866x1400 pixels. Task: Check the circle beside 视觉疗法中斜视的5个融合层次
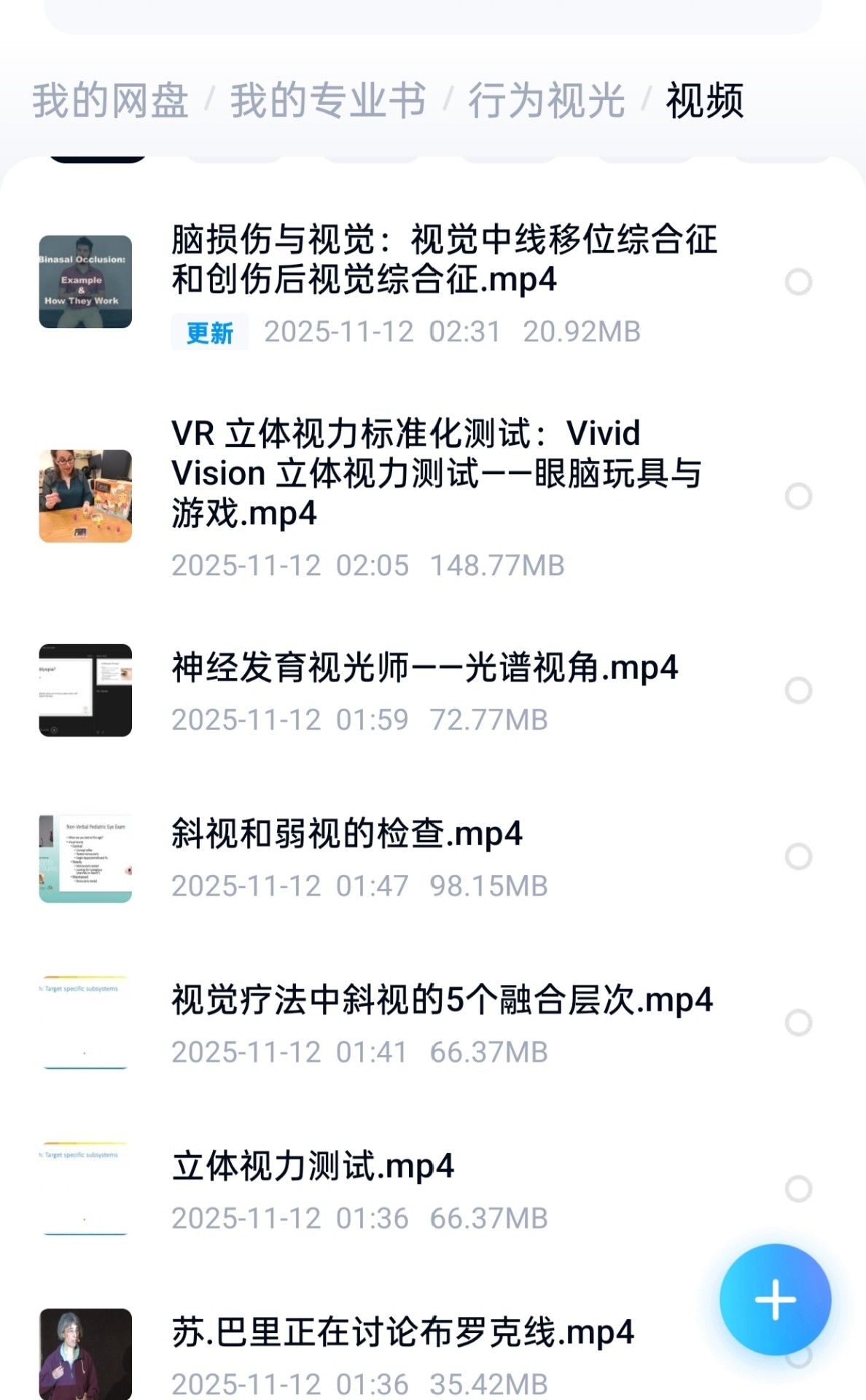pos(798,1023)
